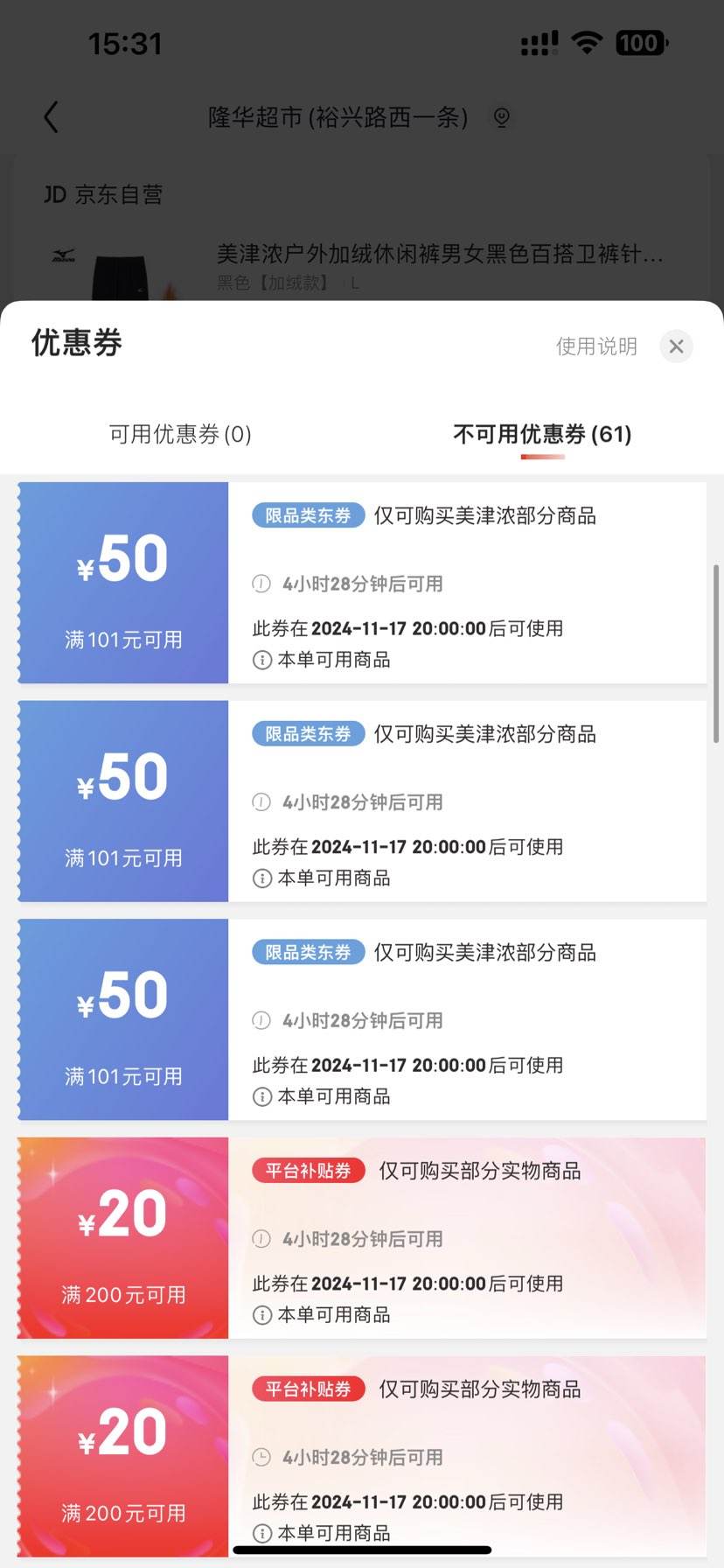The height and width of the screenshot is (1568, 724).
Task: Close the 优惠券 coupon sheet
Action: (676, 346)
